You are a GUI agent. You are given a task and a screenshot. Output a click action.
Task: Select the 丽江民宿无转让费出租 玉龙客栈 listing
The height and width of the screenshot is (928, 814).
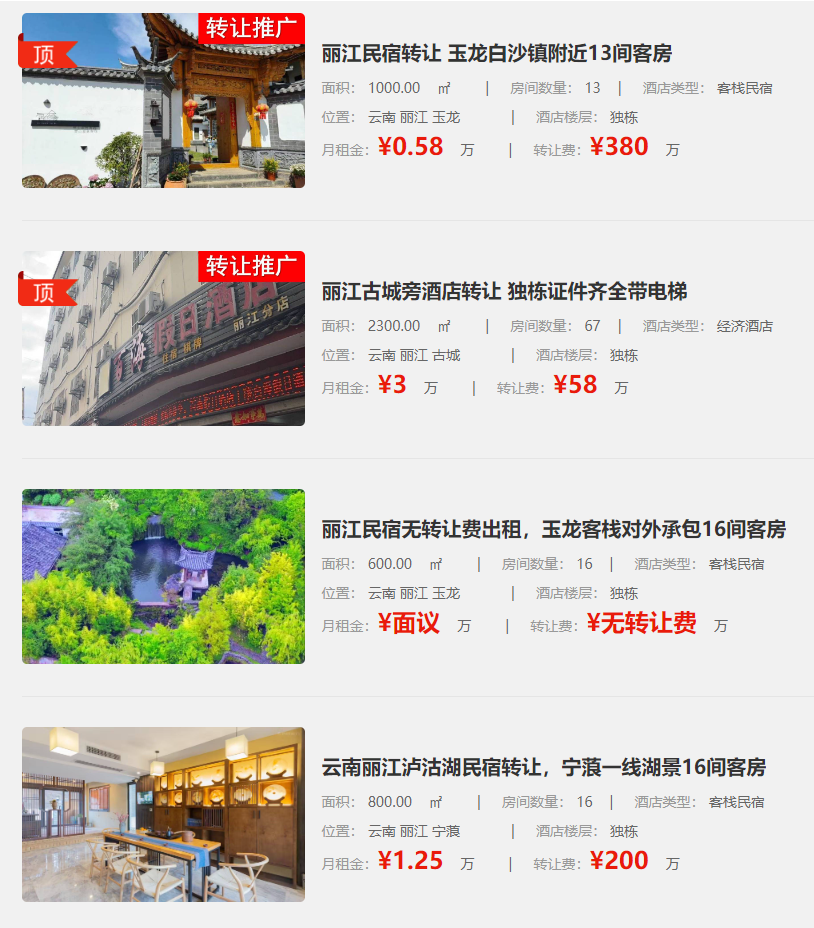pos(553,530)
